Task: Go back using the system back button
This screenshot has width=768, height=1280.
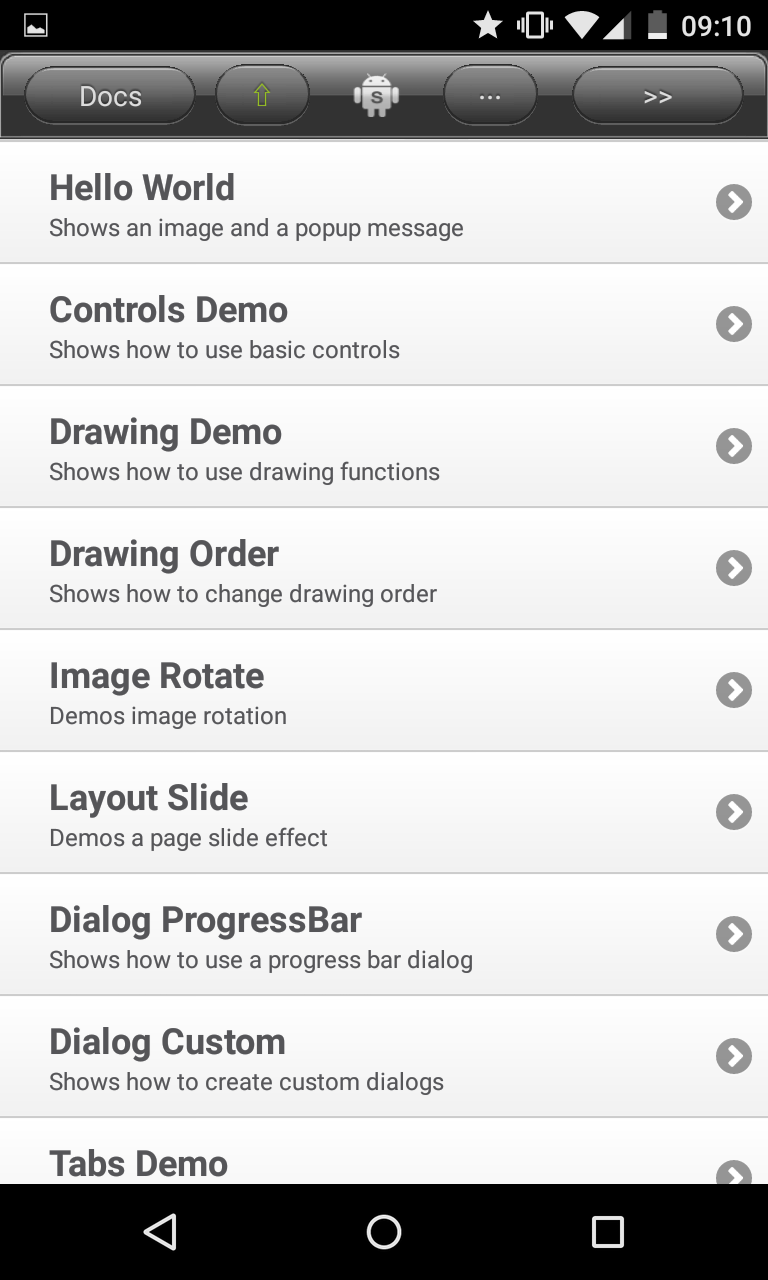Action: 160,1232
